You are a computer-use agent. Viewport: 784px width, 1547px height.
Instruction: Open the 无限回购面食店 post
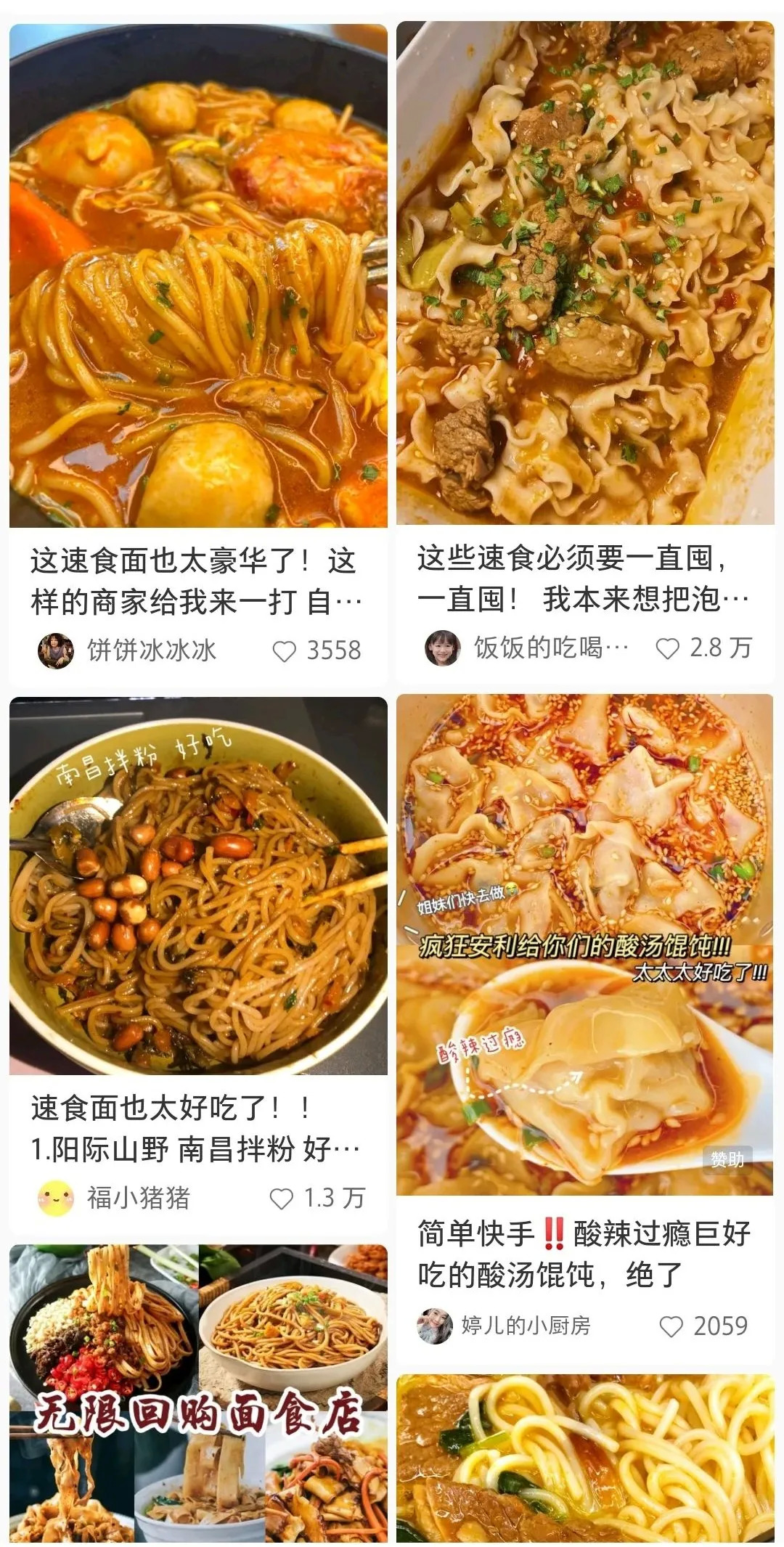[x=197, y=1394]
